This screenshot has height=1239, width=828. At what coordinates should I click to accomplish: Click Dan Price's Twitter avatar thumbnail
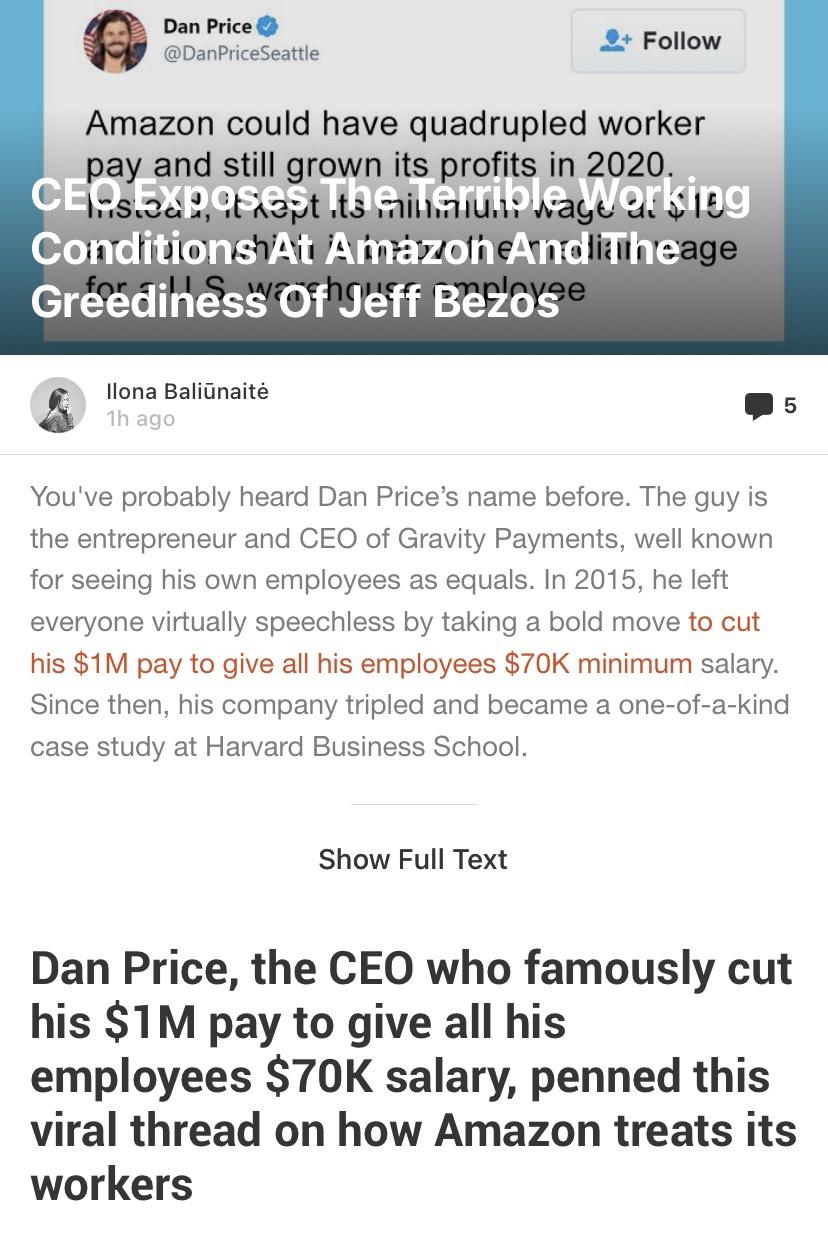click(x=114, y=41)
